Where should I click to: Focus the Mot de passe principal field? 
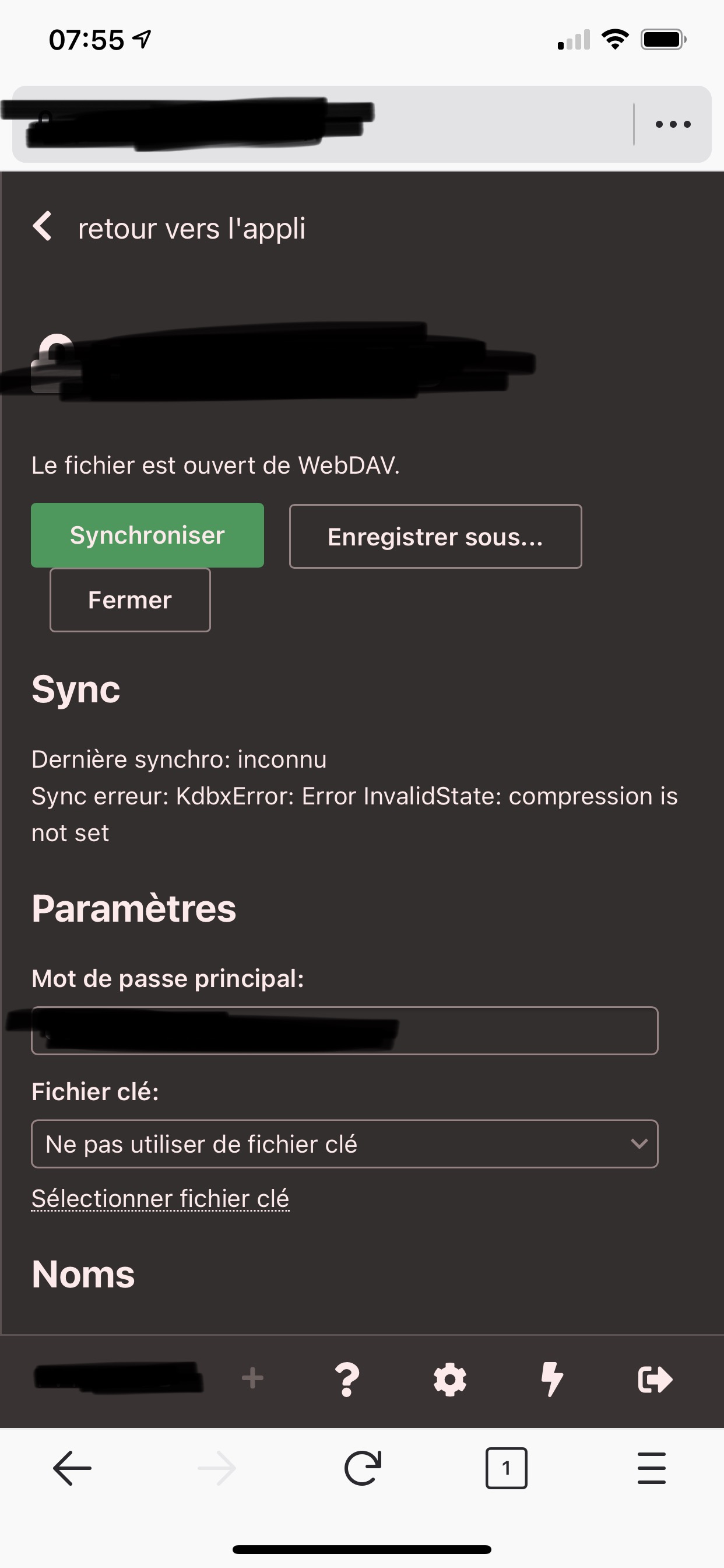[345, 1031]
